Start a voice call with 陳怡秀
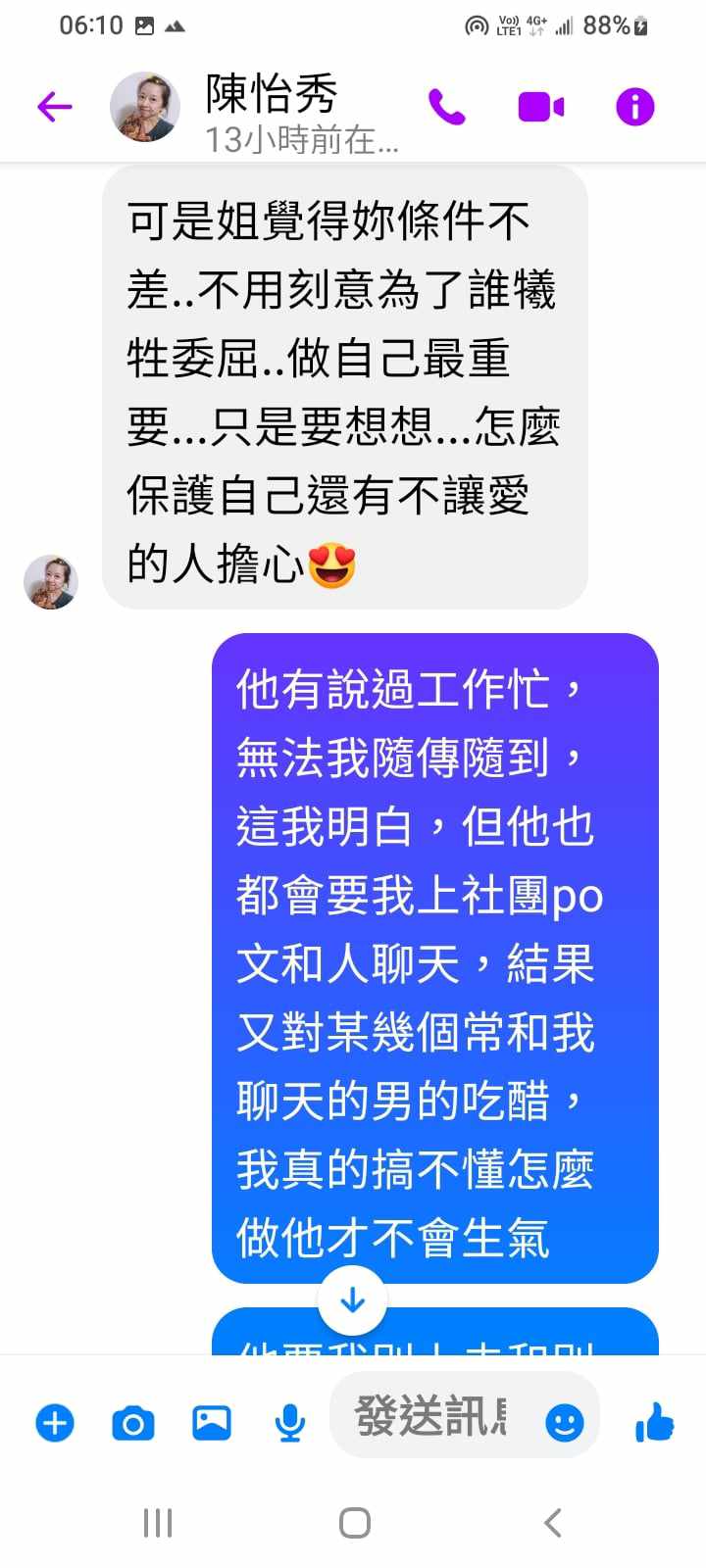 (x=446, y=107)
